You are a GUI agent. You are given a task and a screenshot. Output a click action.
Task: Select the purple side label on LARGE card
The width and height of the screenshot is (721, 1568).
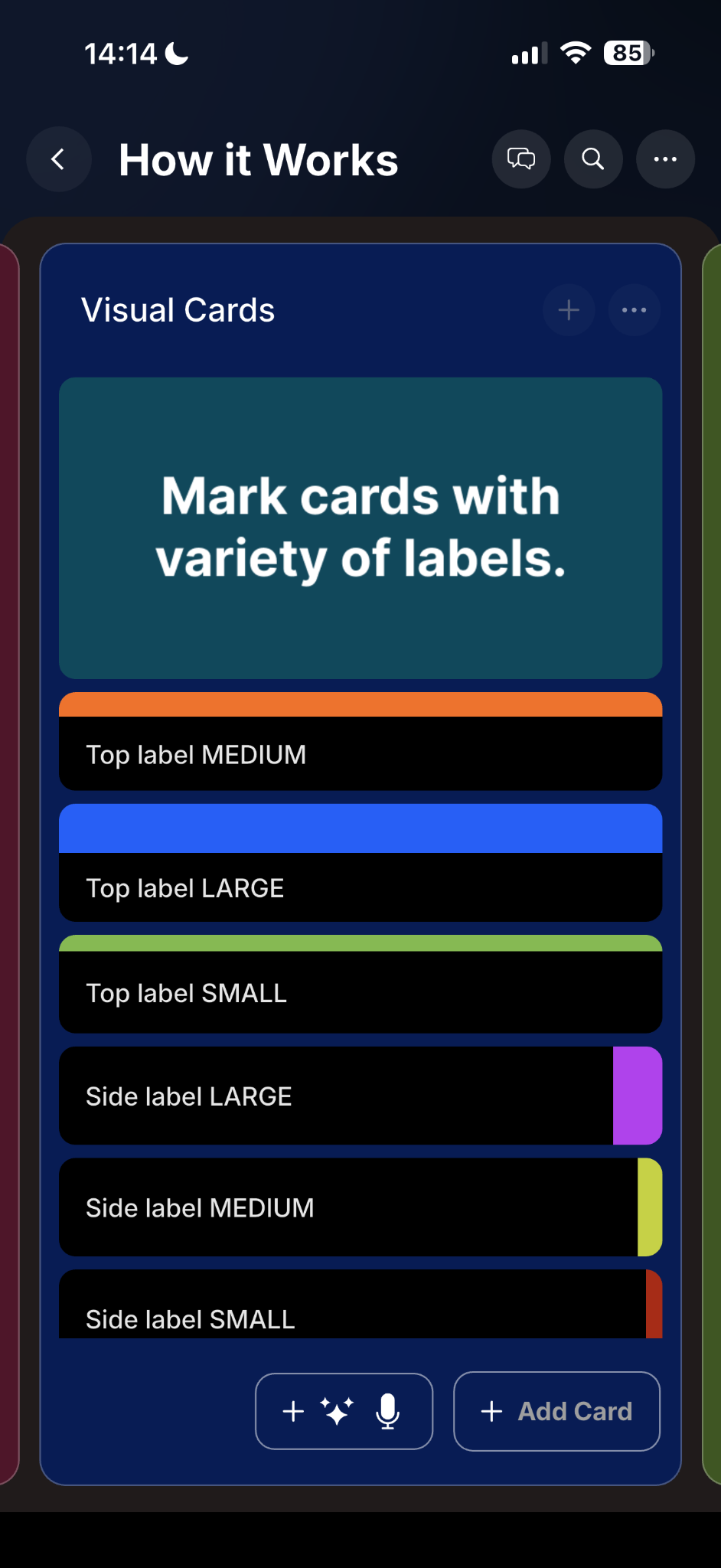[638, 1096]
